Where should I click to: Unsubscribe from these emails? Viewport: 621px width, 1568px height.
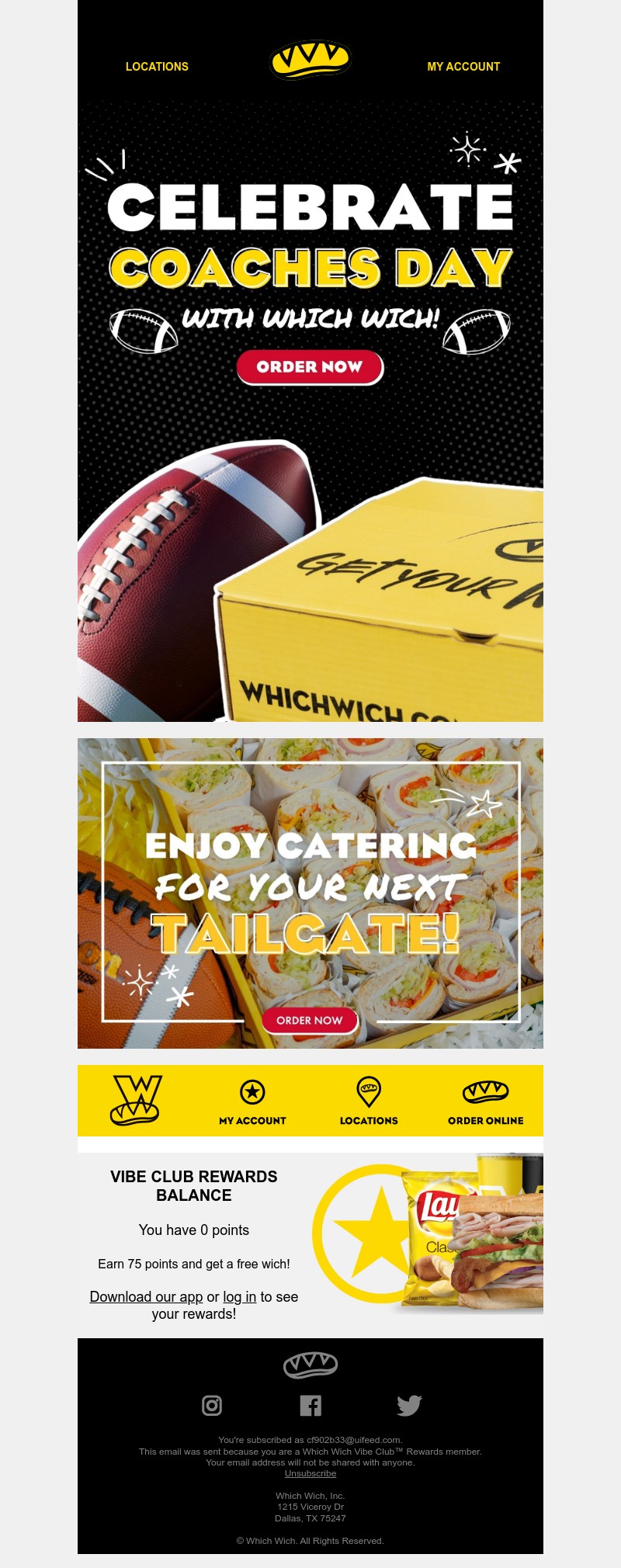click(310, 1473)
